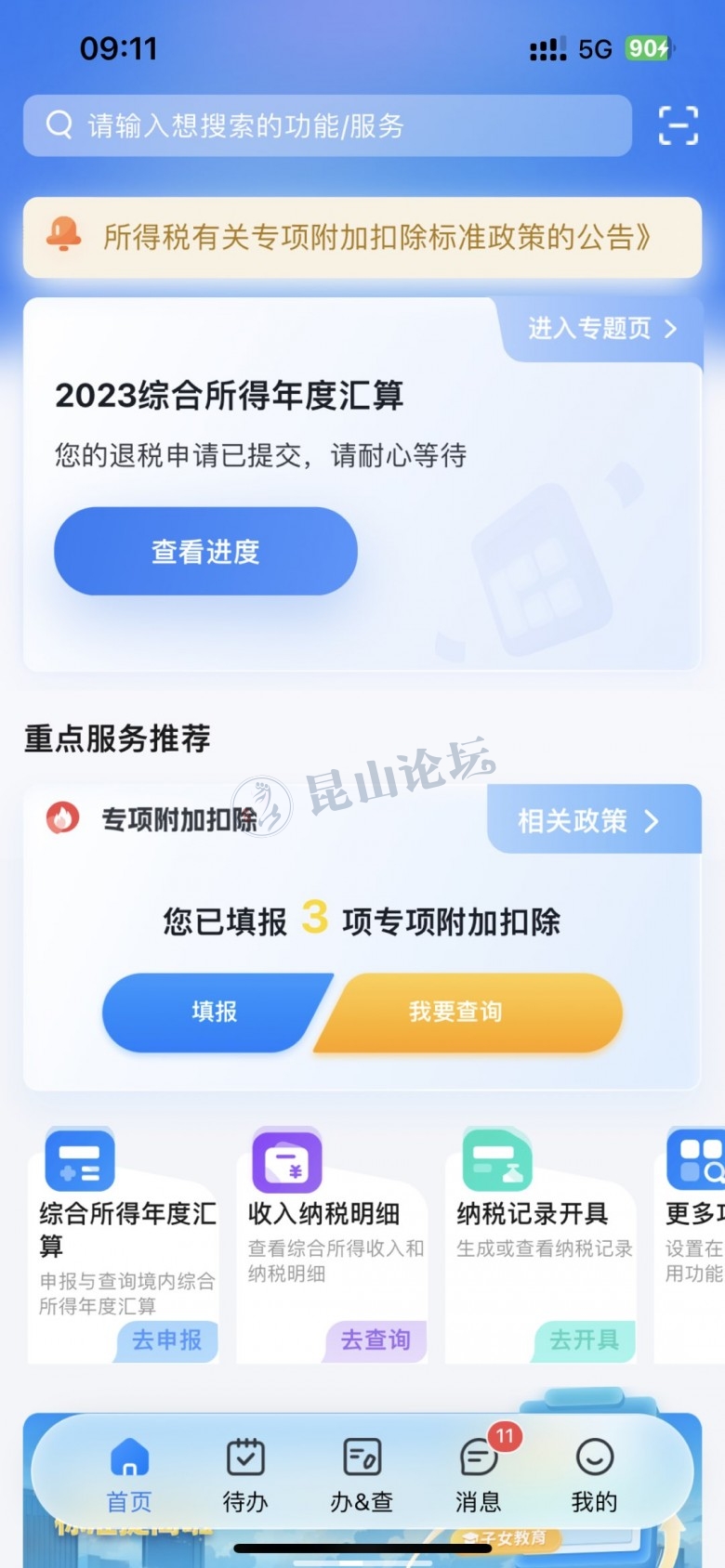Tap 去开具 on 纳税记录开具 card
Screen dimensions: 725x1568
(x=584, y=1339)
